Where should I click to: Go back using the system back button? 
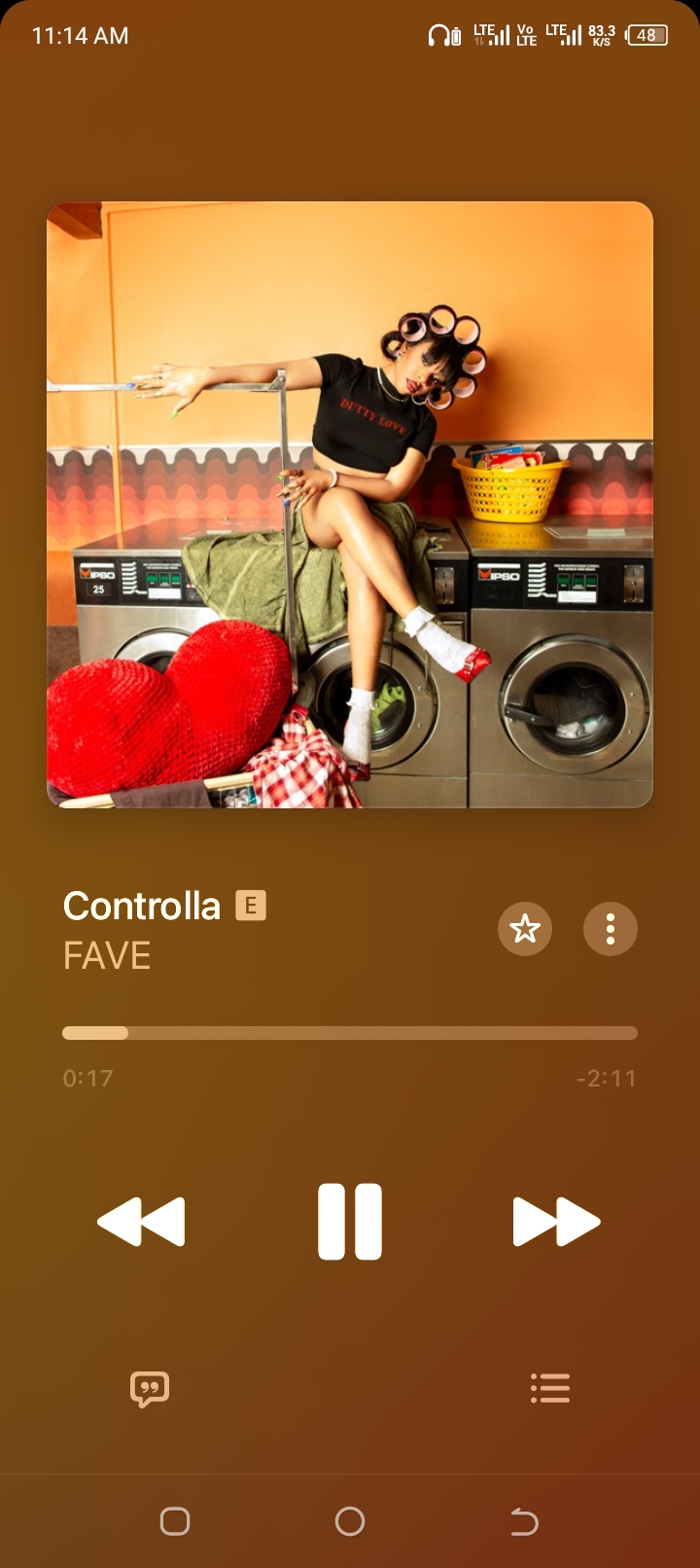tap(524, 1521)
